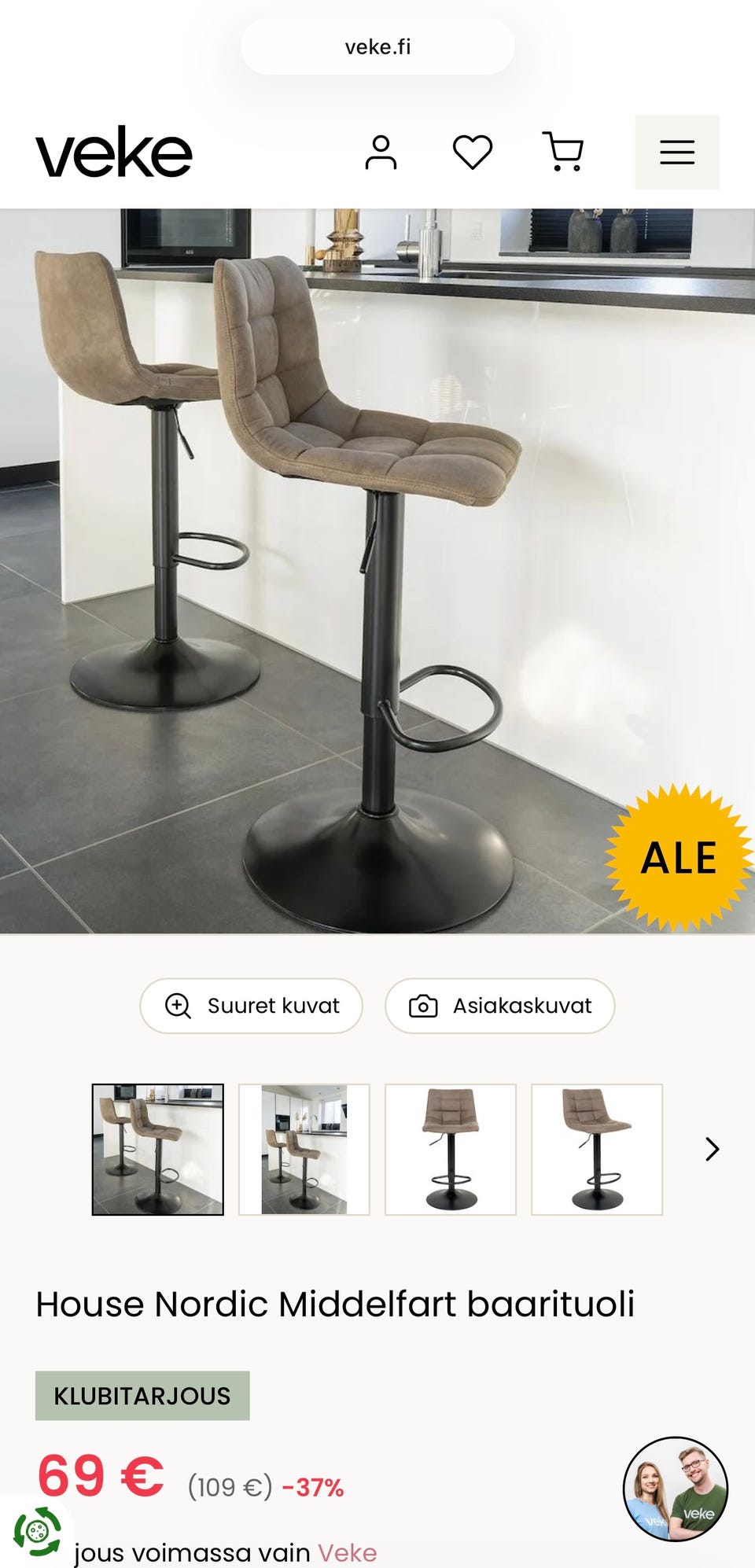This screenshot has width=755, height=1568.
Task: Open the cookie settings icon
Action: tap(37, 1531)
